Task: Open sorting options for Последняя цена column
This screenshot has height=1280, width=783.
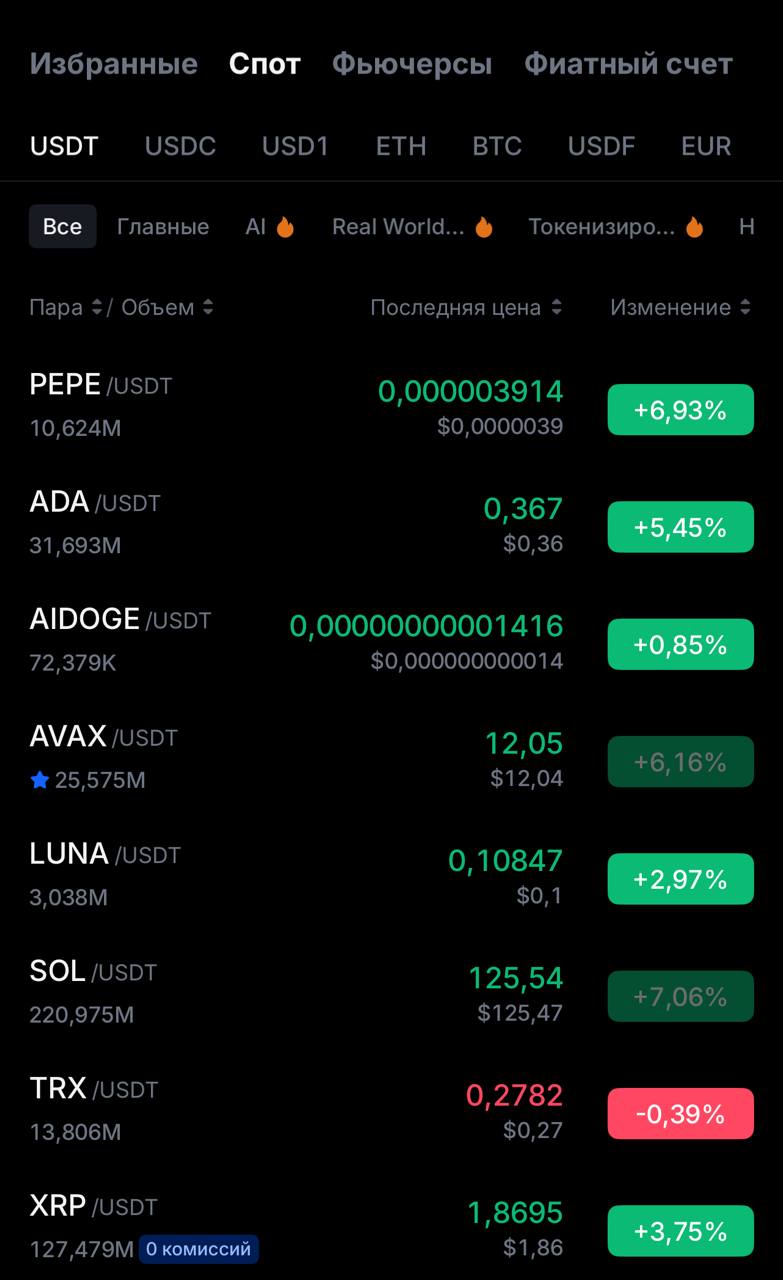Action: pyautogui.click(x=558, y=307)
